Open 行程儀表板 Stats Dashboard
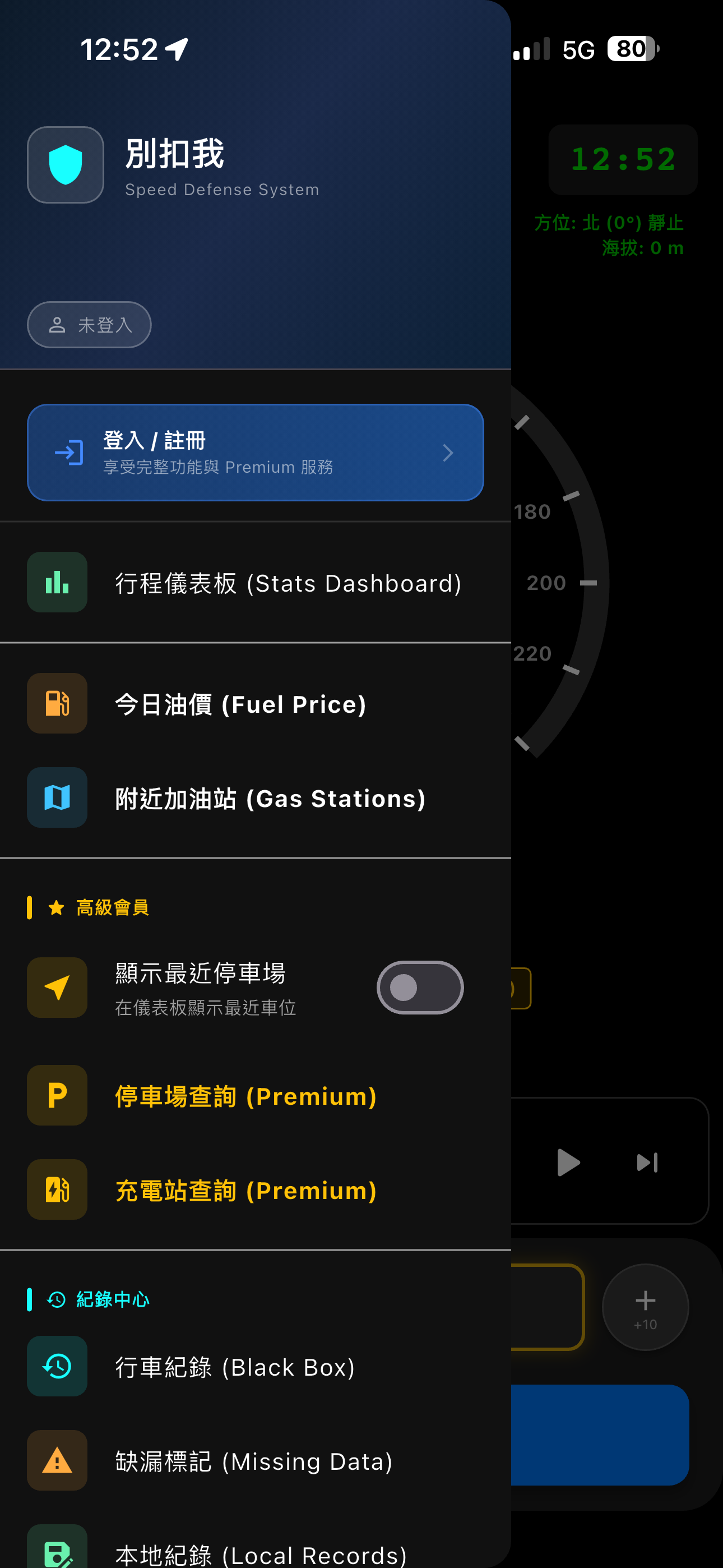This screenshot has width=723, height=1568. [x=255, y=583]
